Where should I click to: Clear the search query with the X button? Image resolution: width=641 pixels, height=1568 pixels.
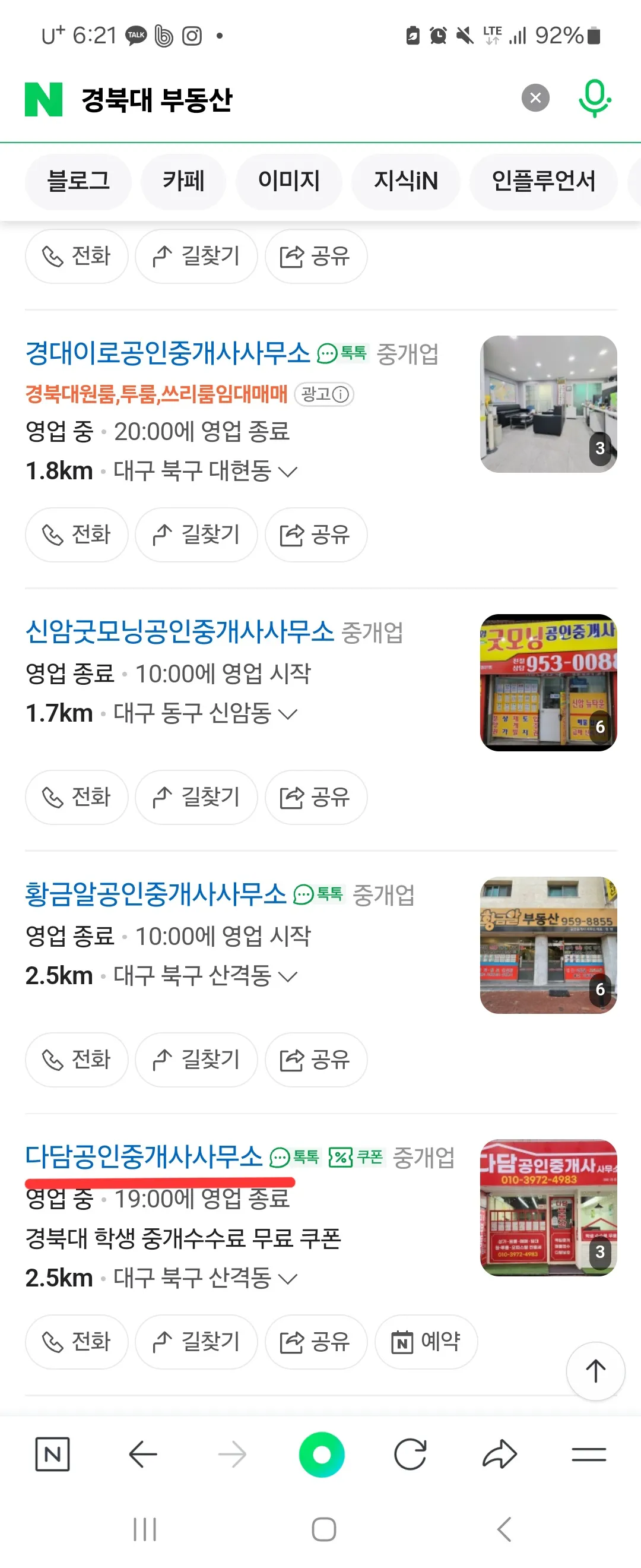(x=534, y=98)
